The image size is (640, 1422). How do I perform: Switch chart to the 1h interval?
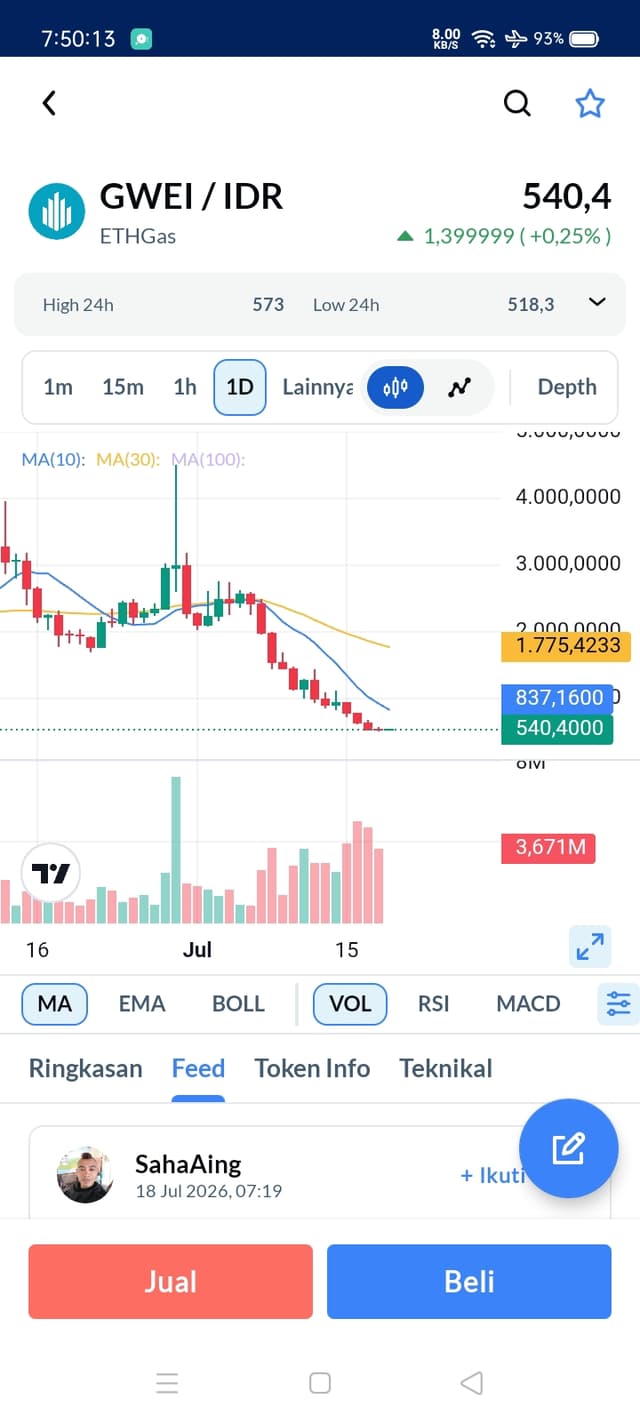point(185,387)
